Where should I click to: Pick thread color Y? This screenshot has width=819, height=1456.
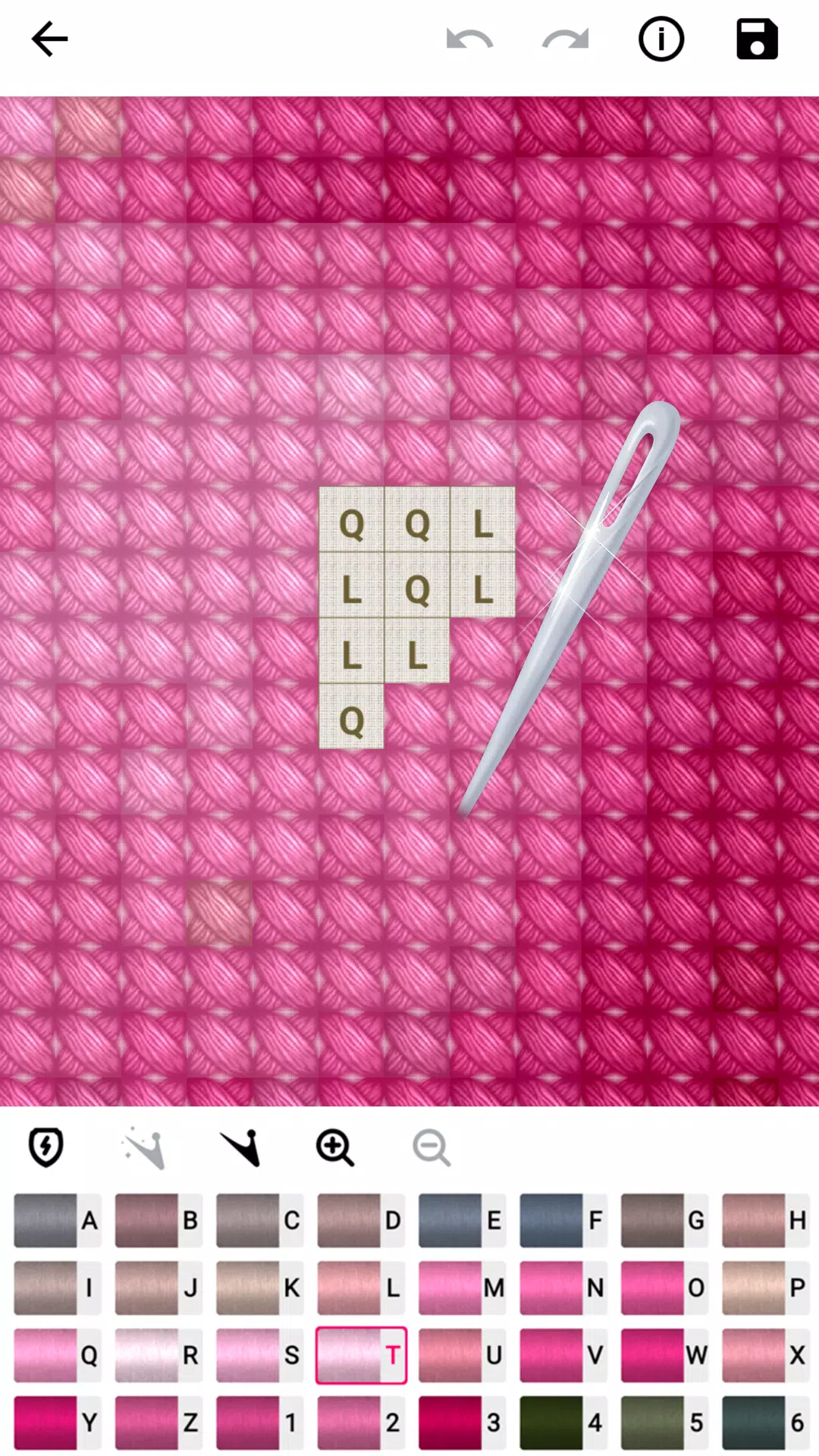[58, 1423]
